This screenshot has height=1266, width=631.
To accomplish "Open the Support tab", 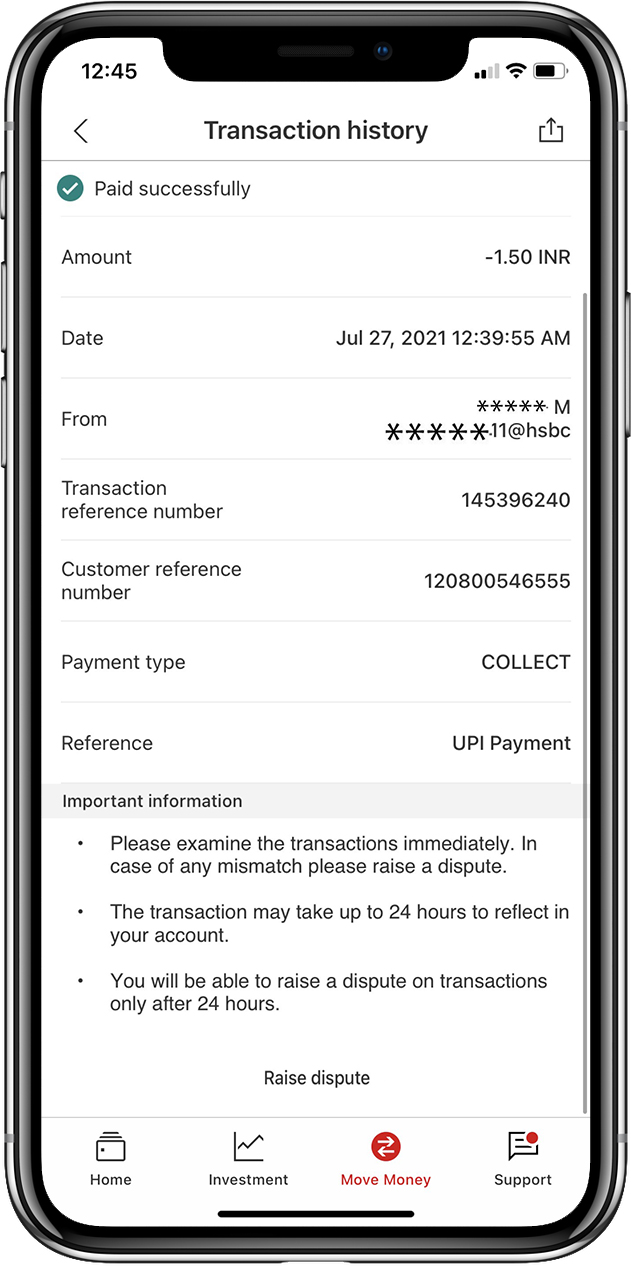I will coord(523,1159).
